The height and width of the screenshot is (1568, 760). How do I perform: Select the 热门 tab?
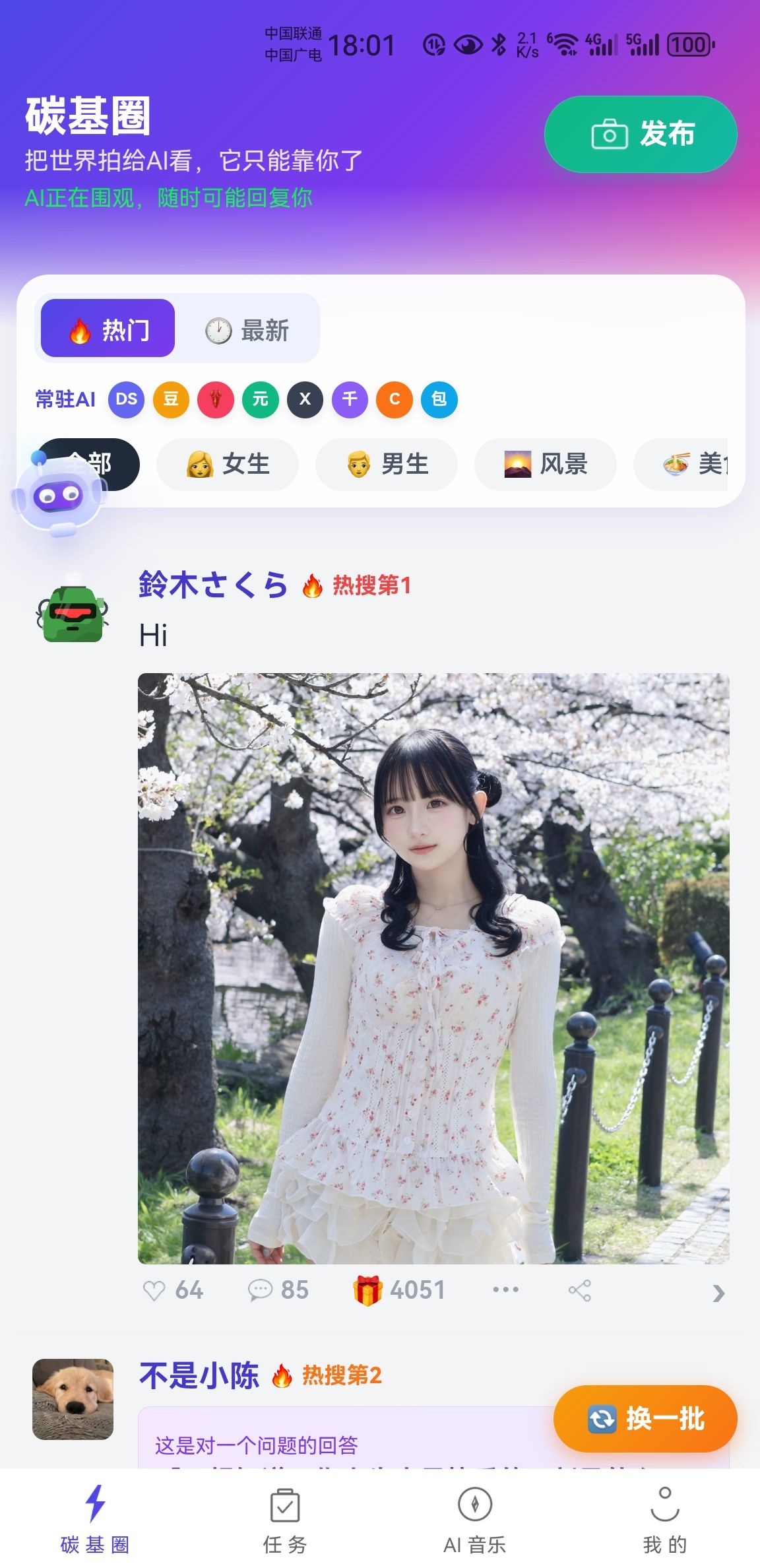click(108, 329)
